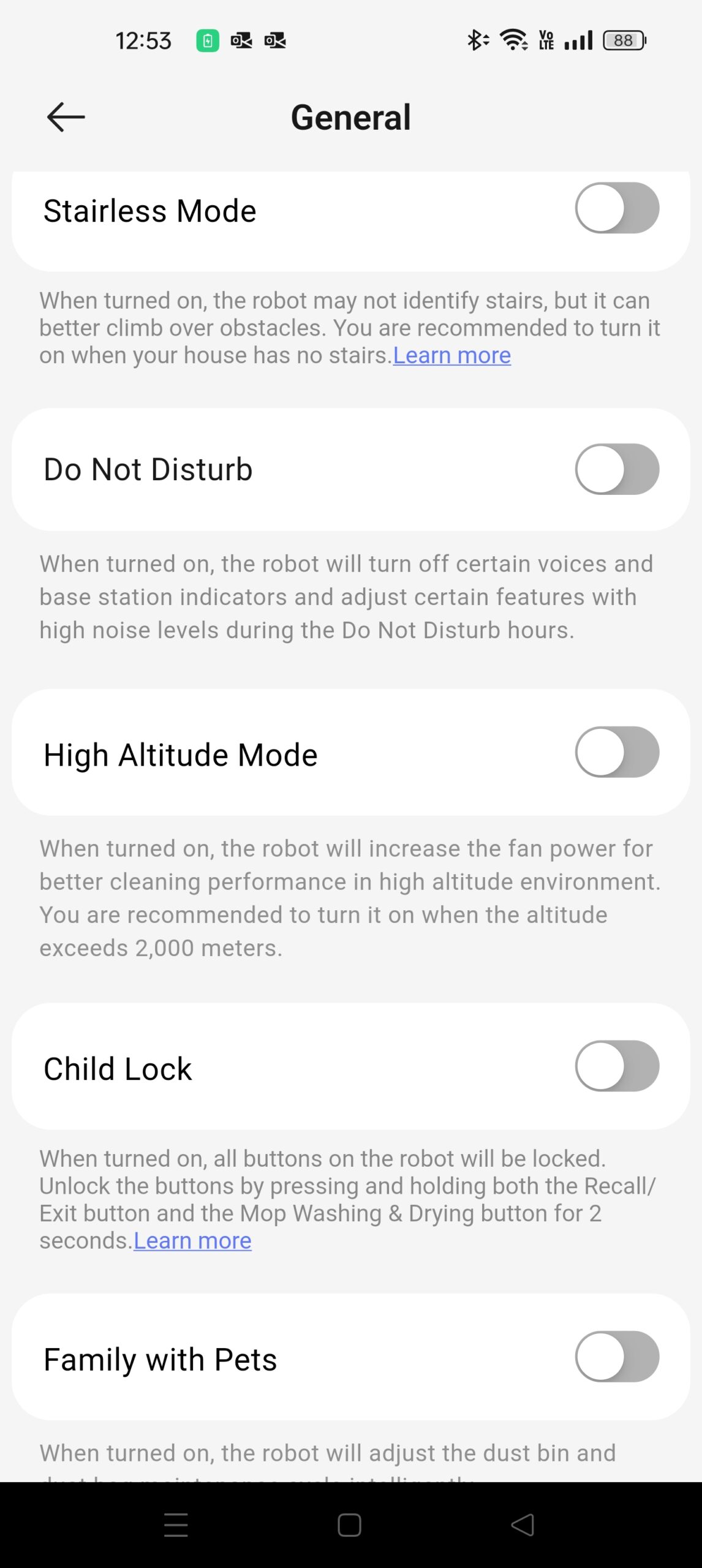
Task: Tap the system home button
Action: (x=349, y=1525)
